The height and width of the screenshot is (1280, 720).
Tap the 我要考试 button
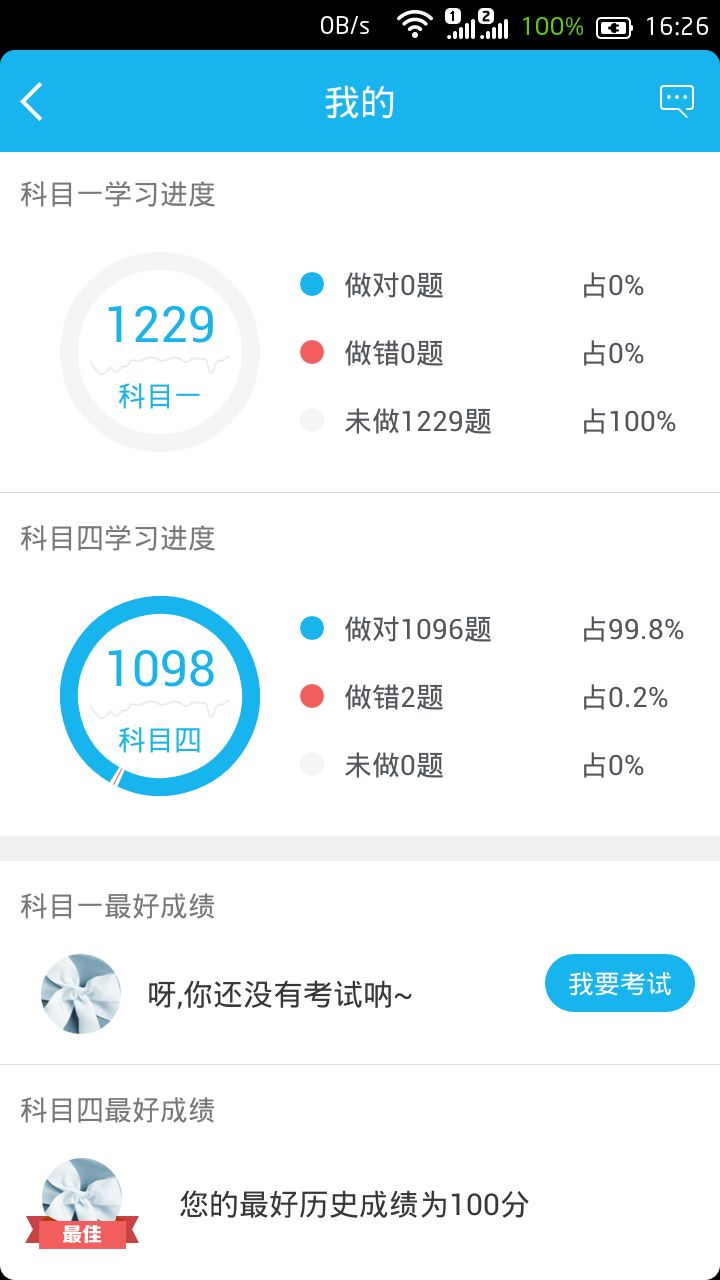pos(620,983)
